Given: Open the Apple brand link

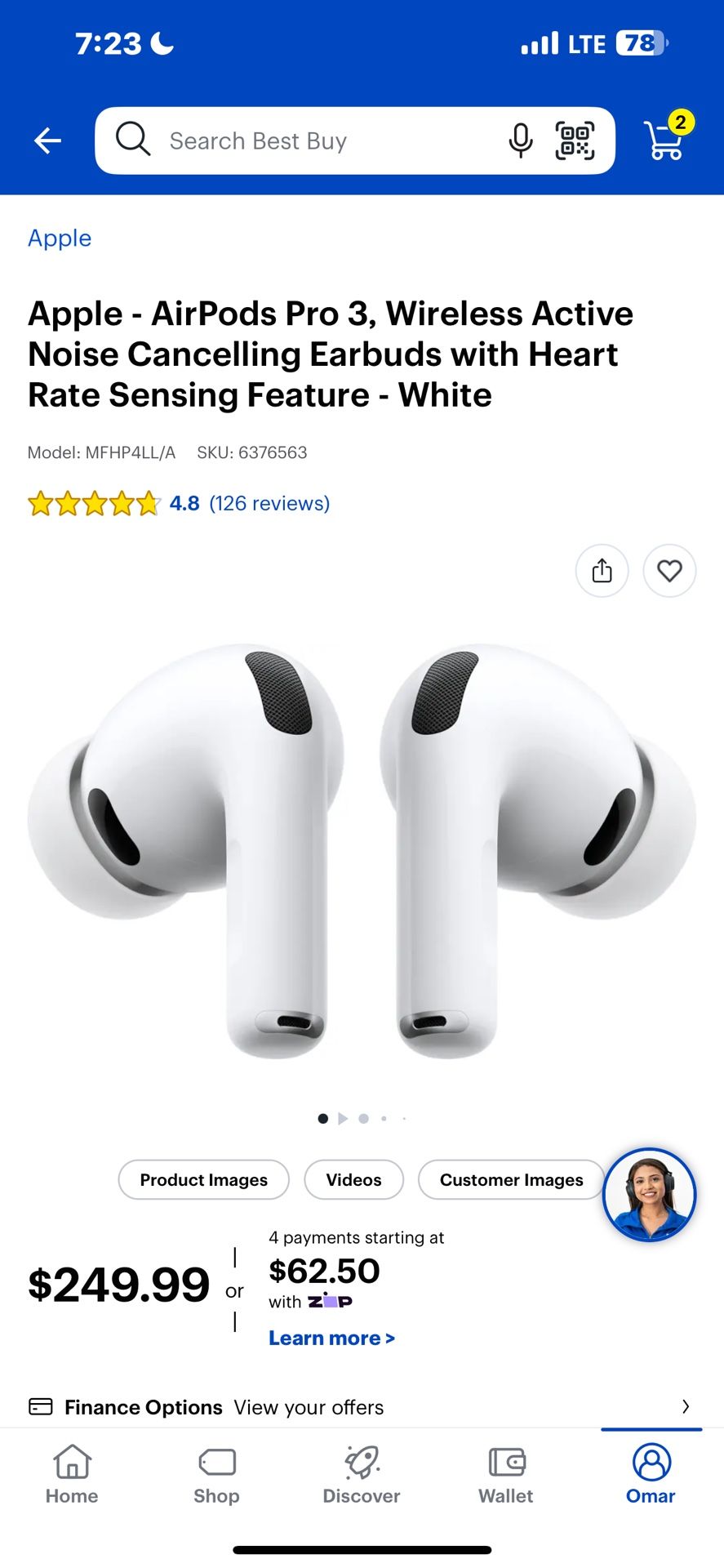Looking at the screenshot, I should 60,238.
